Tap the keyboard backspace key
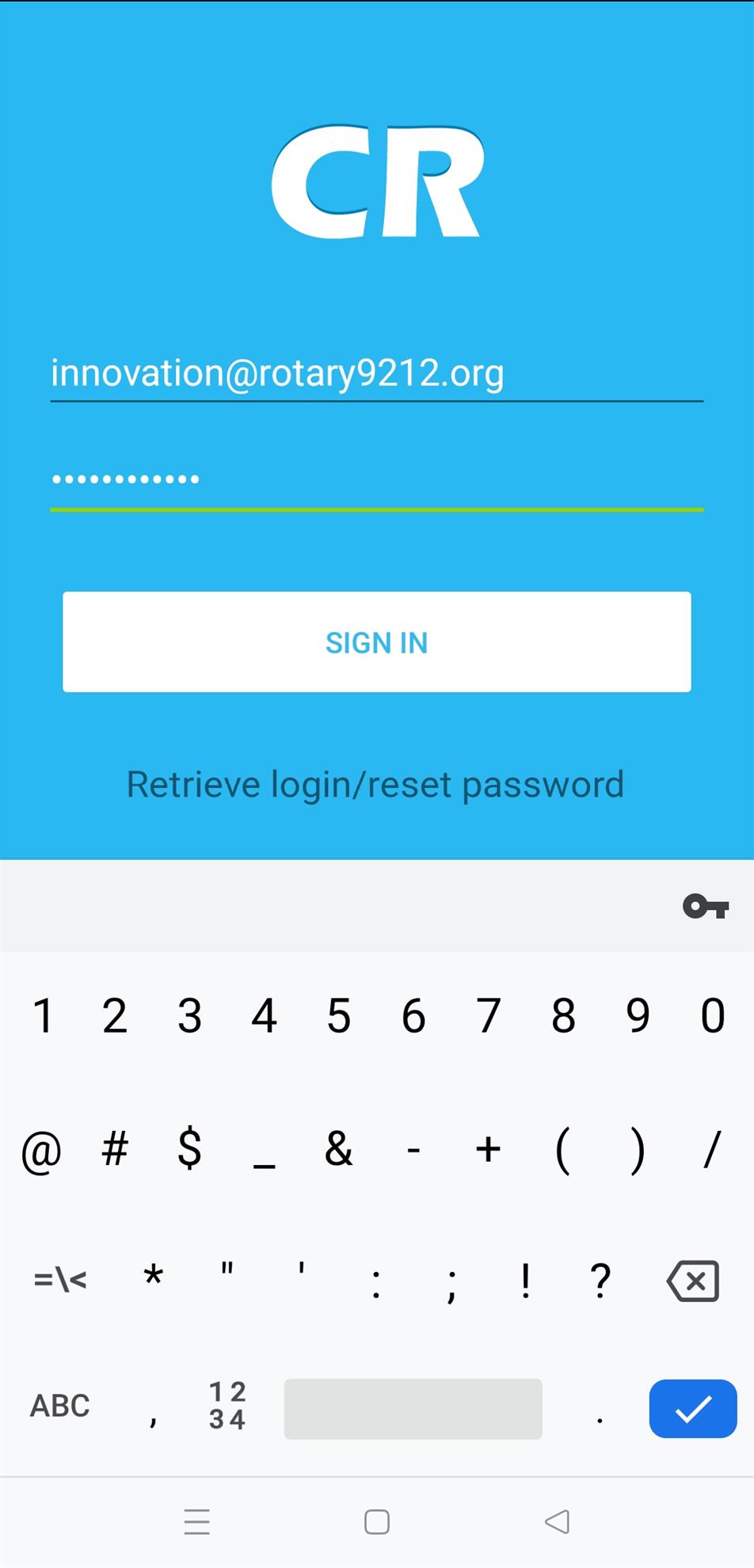 pos(693,1281)
